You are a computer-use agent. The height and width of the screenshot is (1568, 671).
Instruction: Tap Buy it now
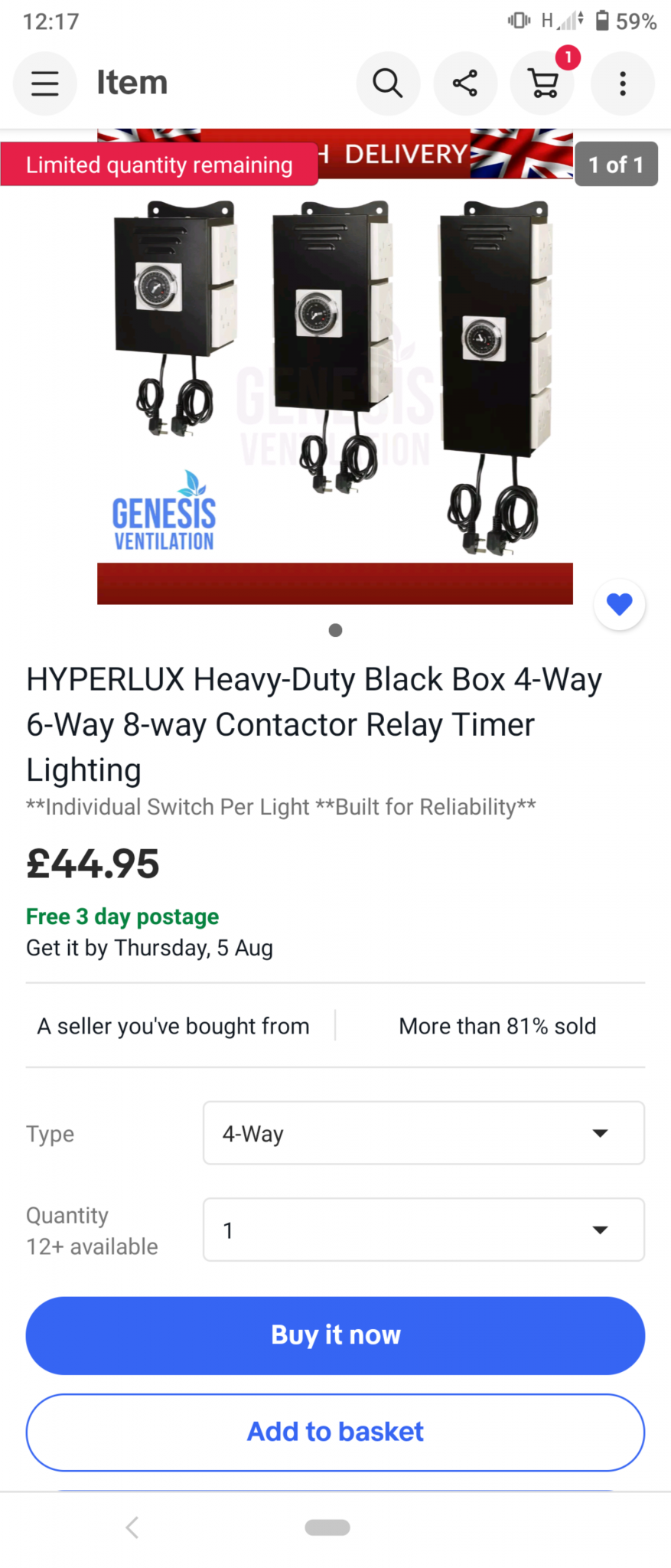point(335,1335)
